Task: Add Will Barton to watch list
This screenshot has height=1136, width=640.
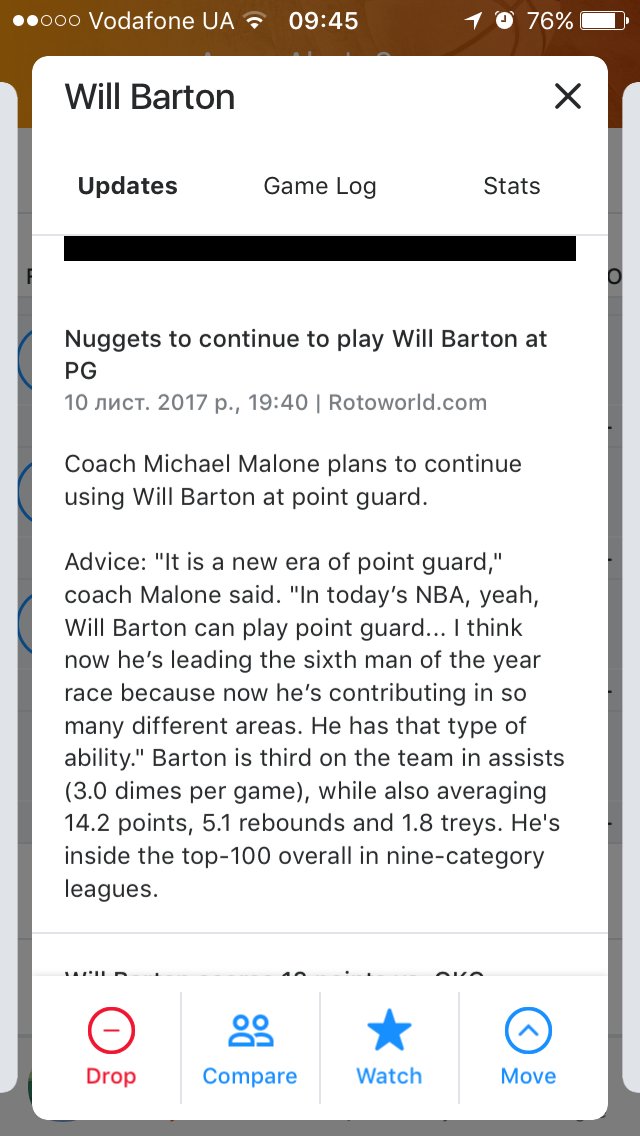Action: pos(389,1047)
